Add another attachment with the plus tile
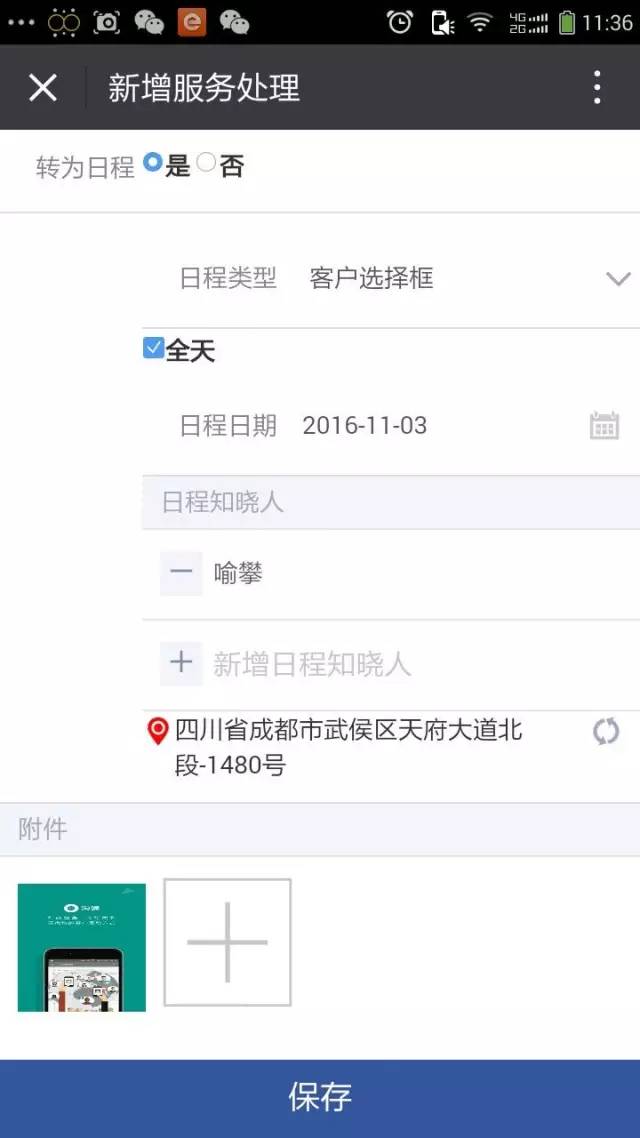 228,942
